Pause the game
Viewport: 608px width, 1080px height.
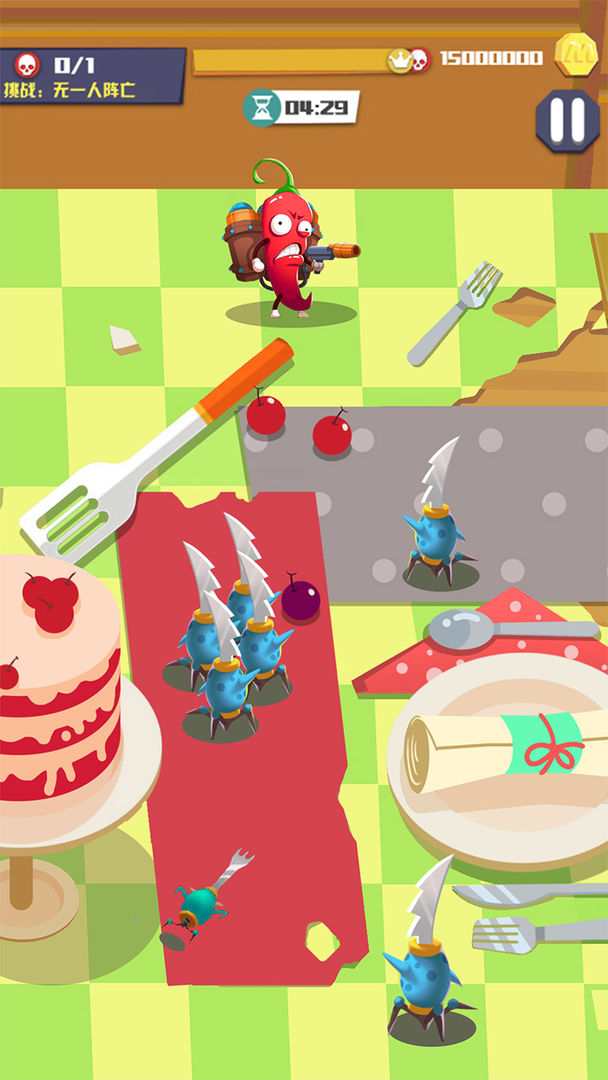pos(567,121)
